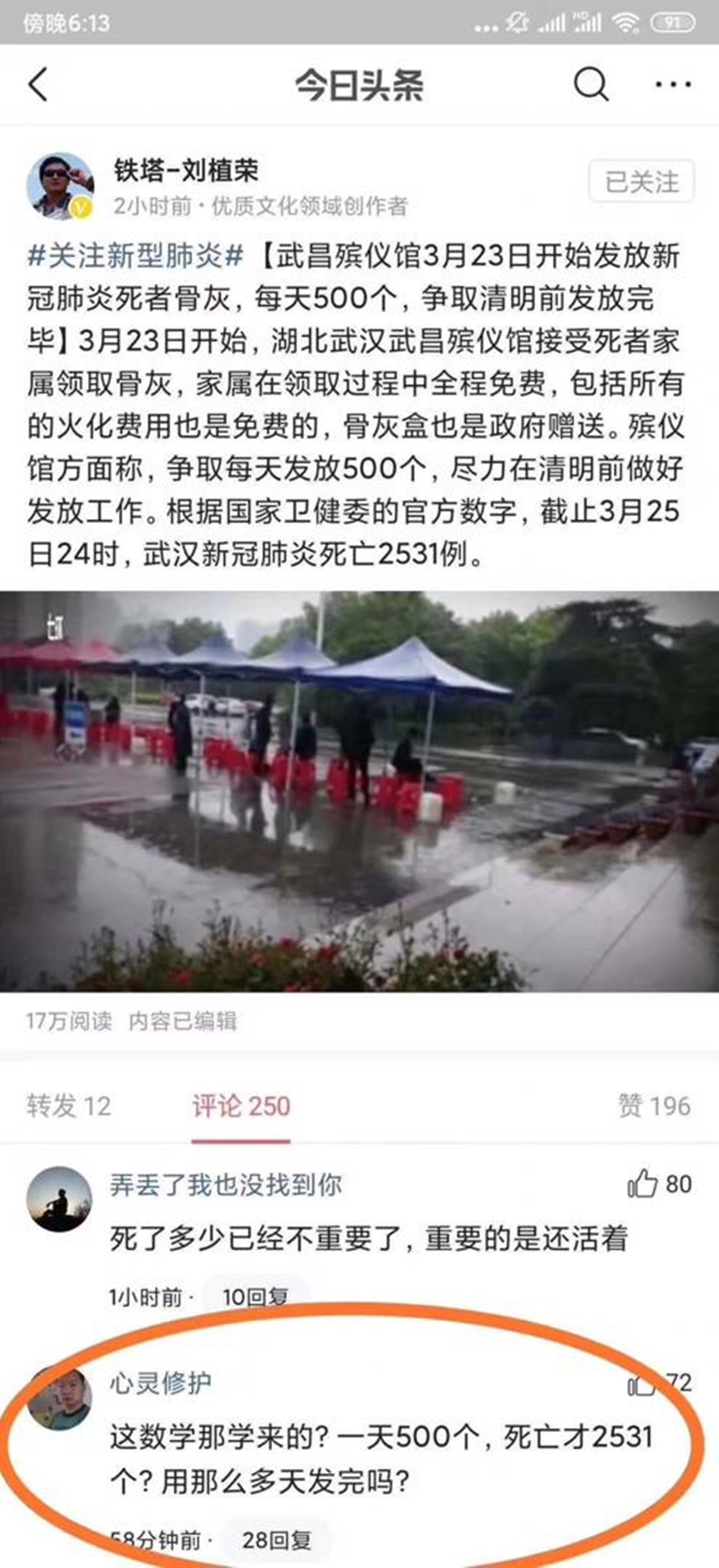
Task: Tap the 已关注 follow button
Action: 641,182
